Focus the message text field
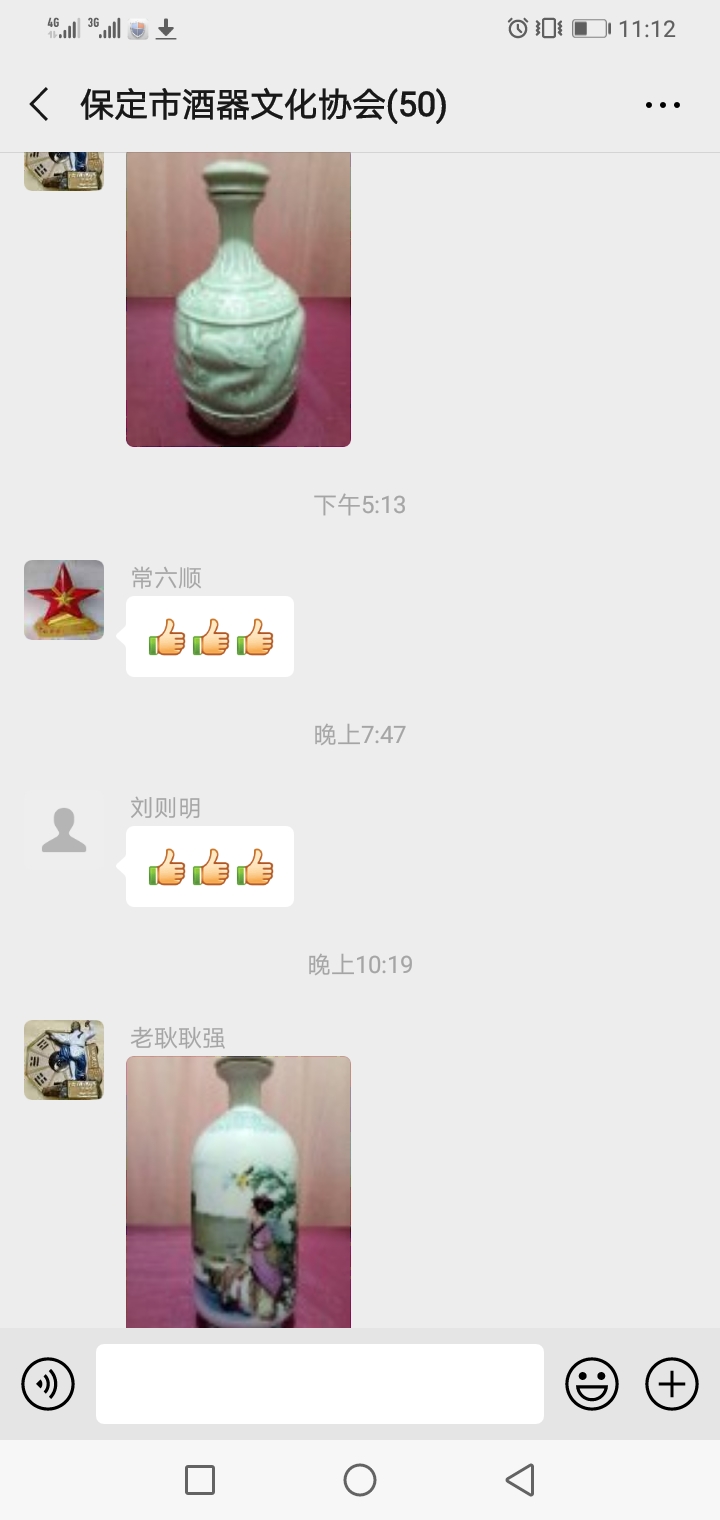Screen dimensions: 720x1520 (320, 1384)
